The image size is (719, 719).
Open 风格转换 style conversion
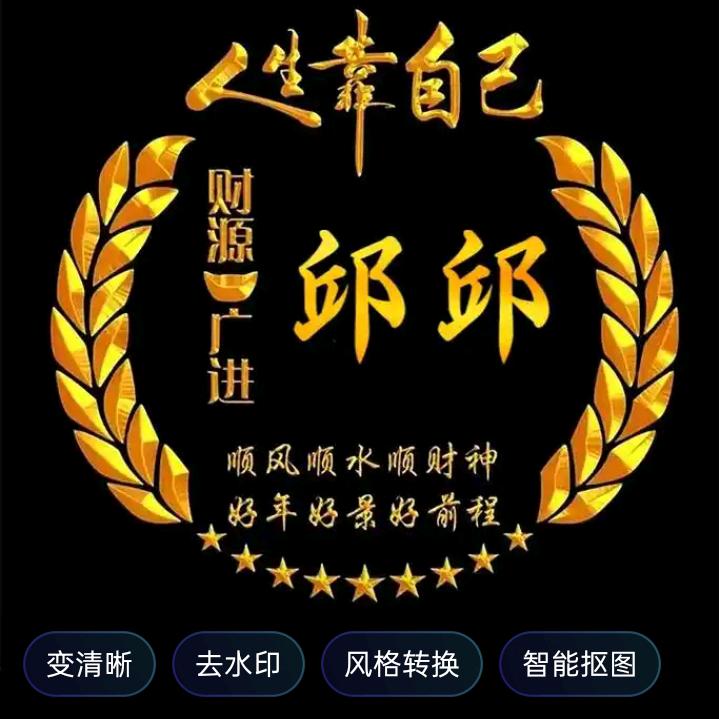(402, 664)
